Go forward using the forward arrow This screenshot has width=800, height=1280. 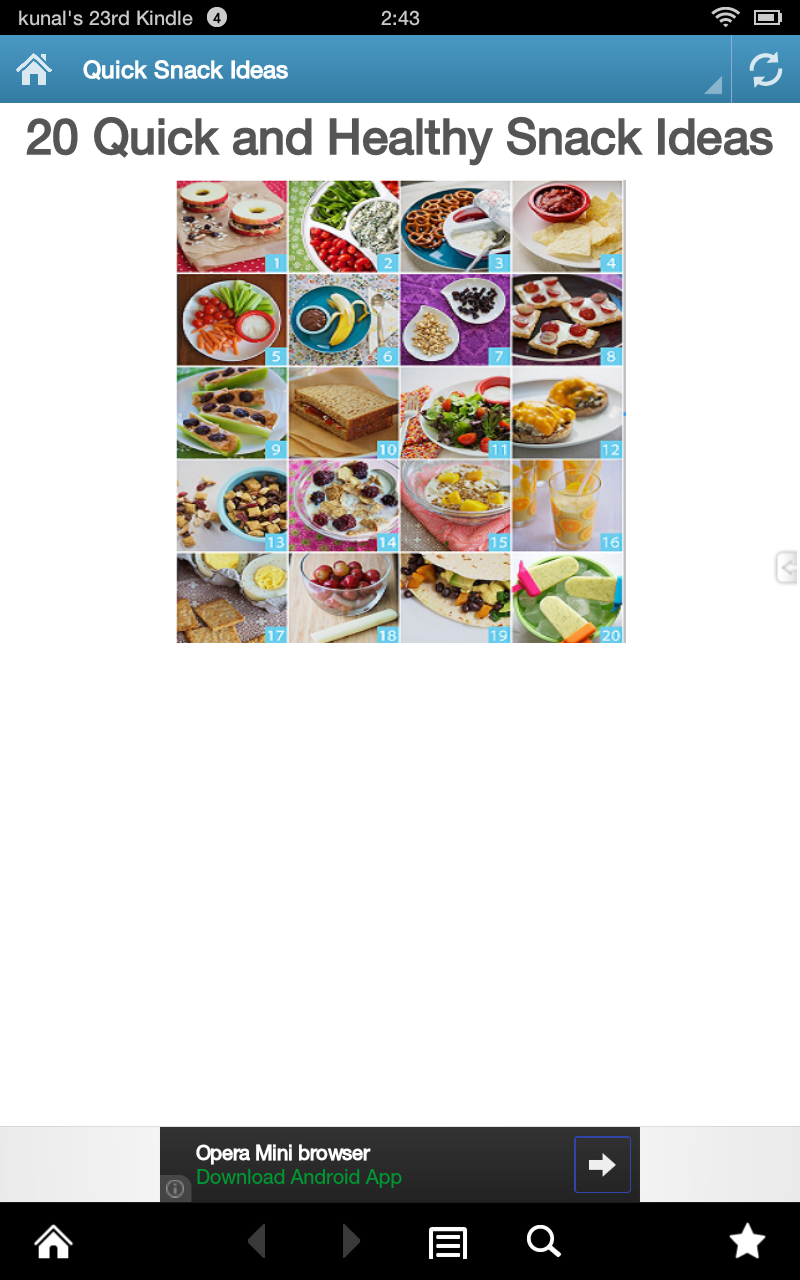(x=351, y=1242)
